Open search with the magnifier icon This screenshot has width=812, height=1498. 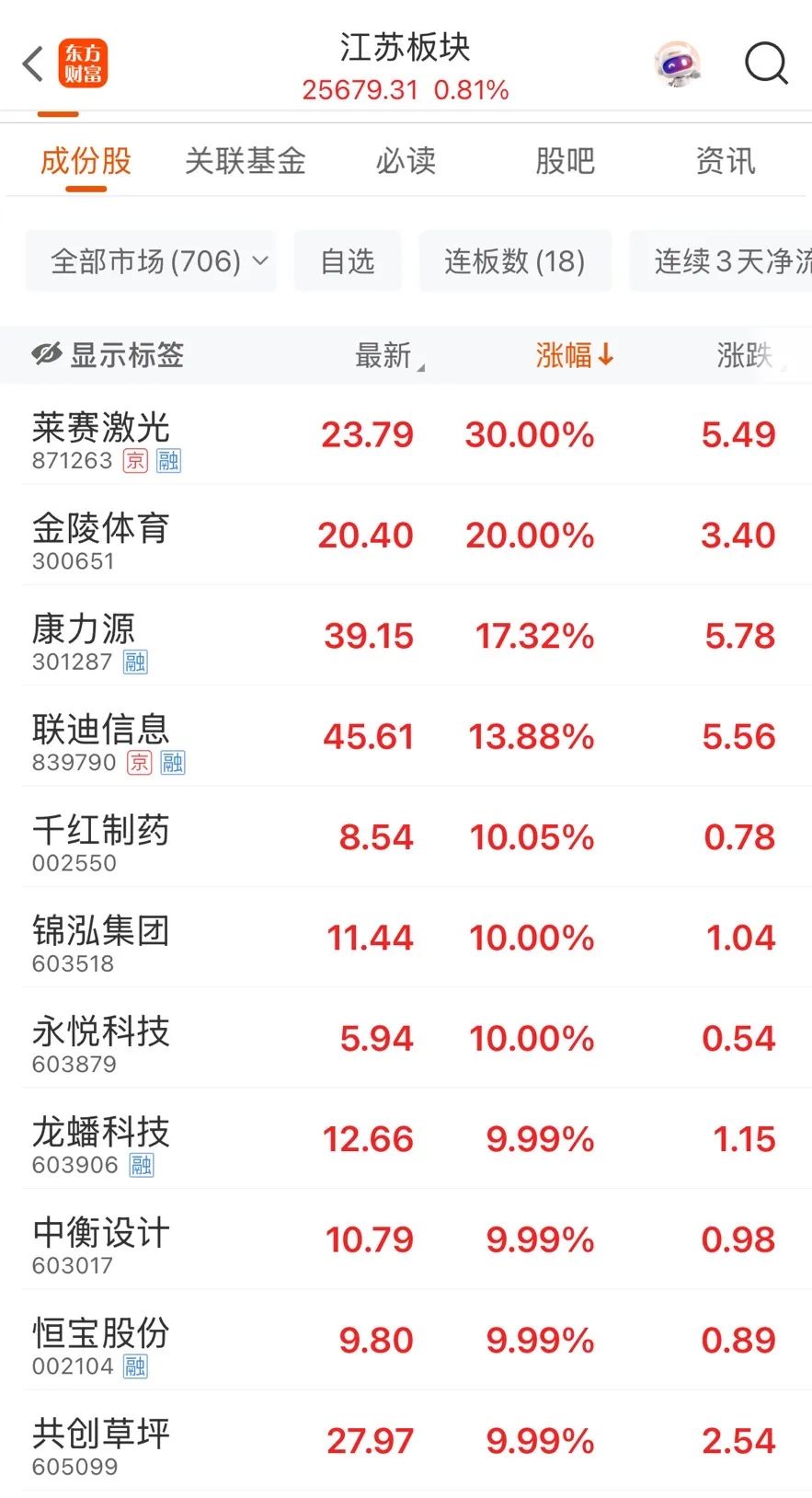pos(766,64)
